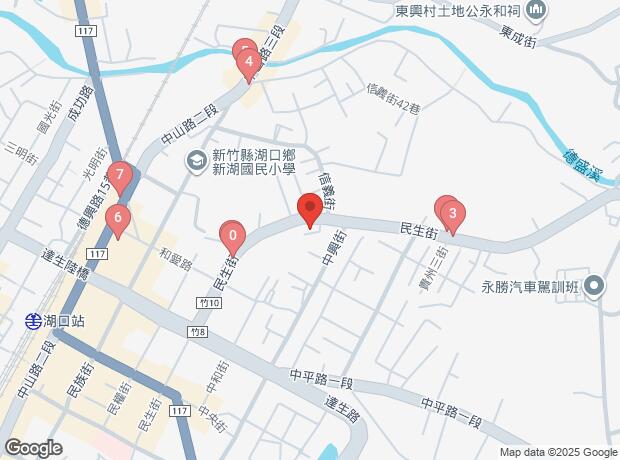Select the 永勝汽車駕訓班 place marker
This screenshot has width=620, height=460.
[594, 286]
